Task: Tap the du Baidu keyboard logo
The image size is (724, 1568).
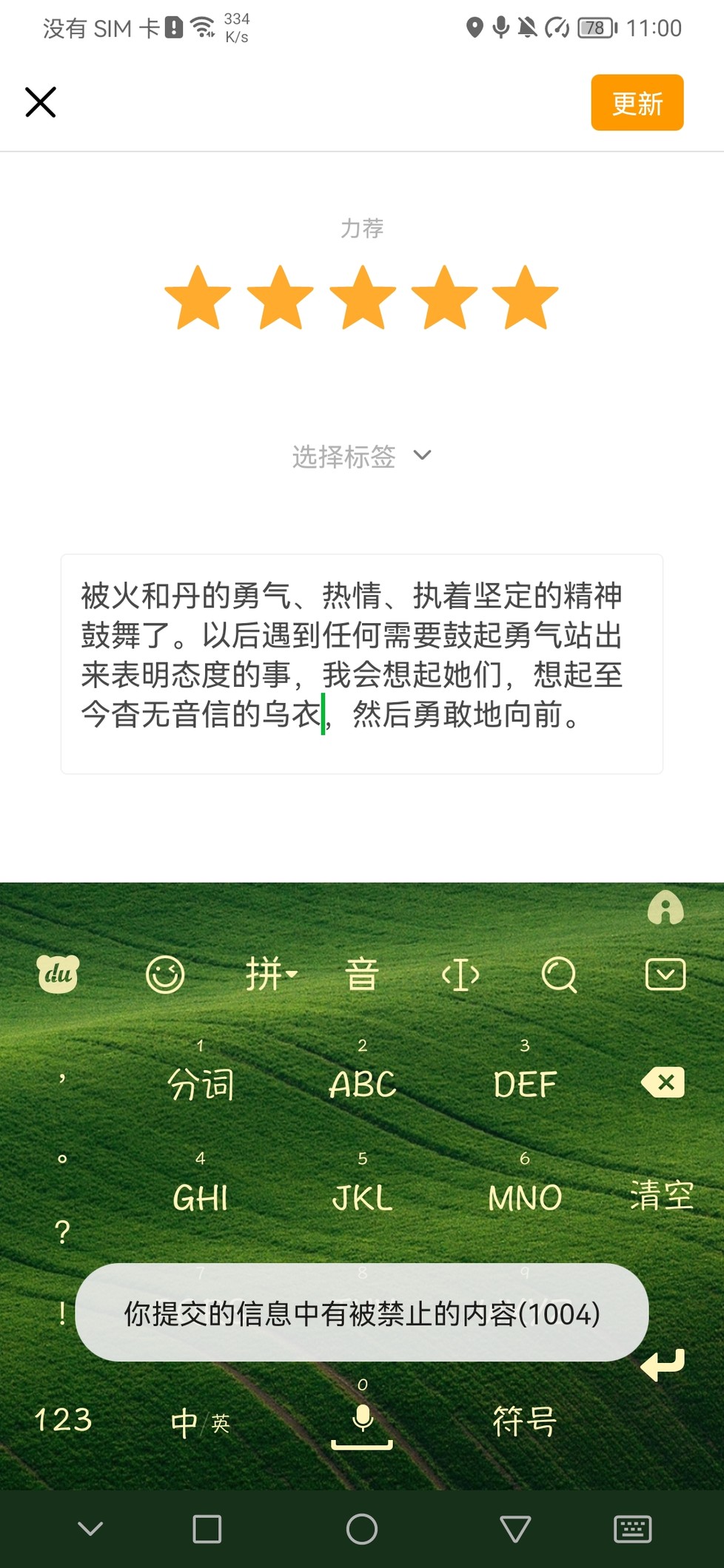Action: click(58, 974)
